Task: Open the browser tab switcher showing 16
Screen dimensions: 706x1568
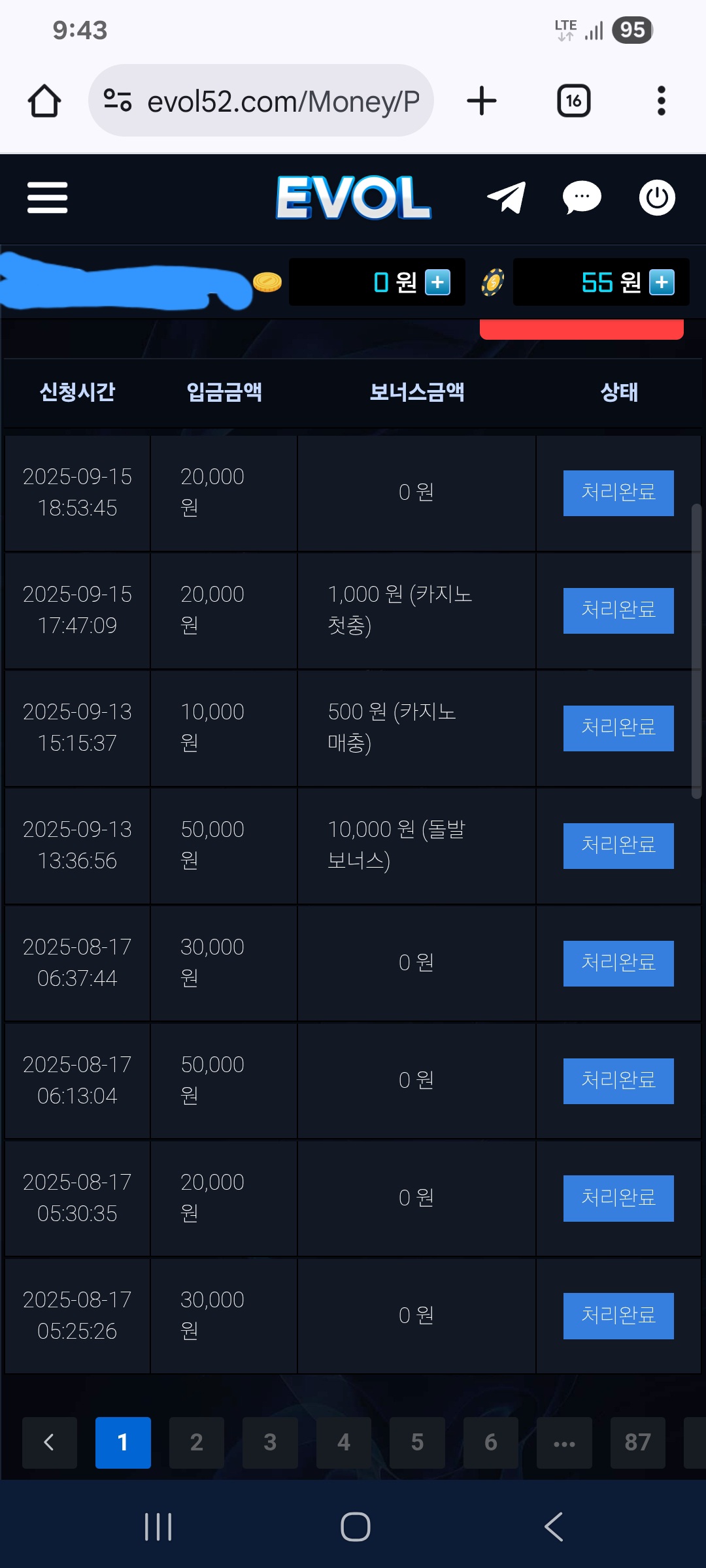Action: (573, 101)
